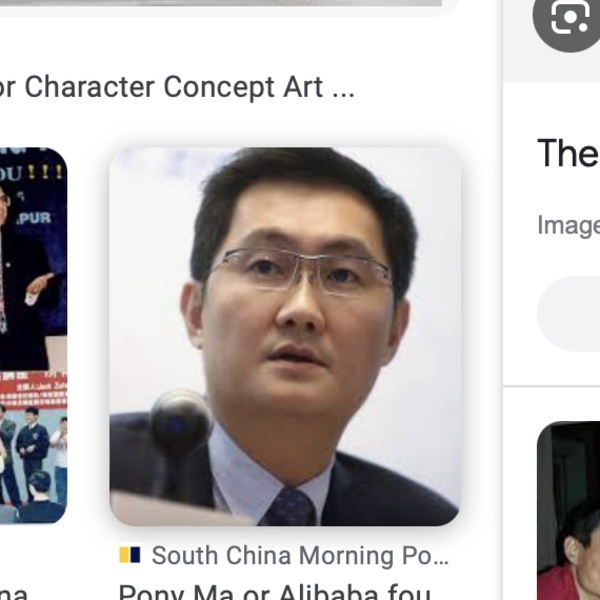Open the Google Lens camera icon
The height and width of the screenshot is (600, 600).
[568, 19]
